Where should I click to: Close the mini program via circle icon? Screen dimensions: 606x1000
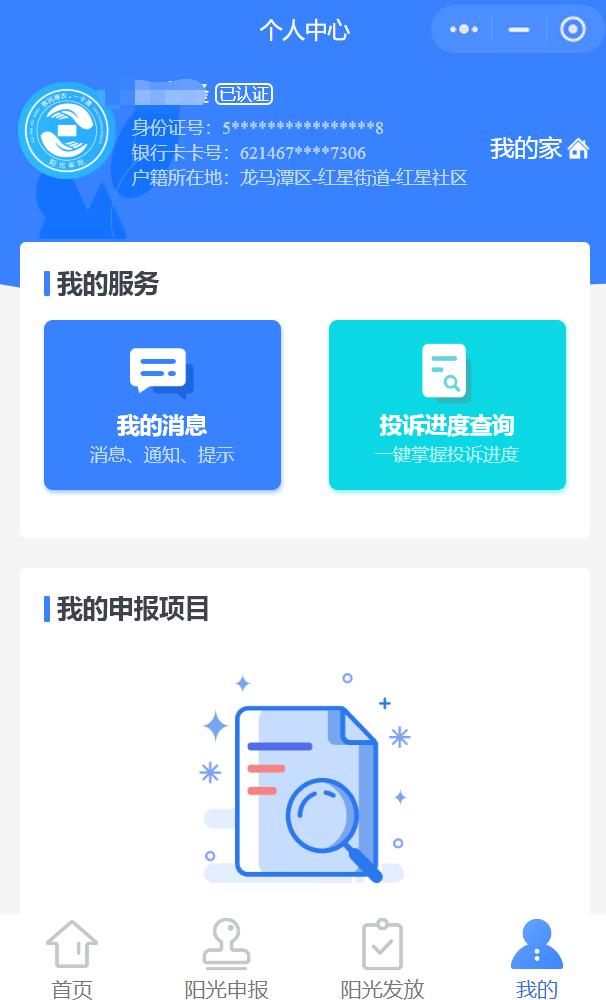[573, 30]
